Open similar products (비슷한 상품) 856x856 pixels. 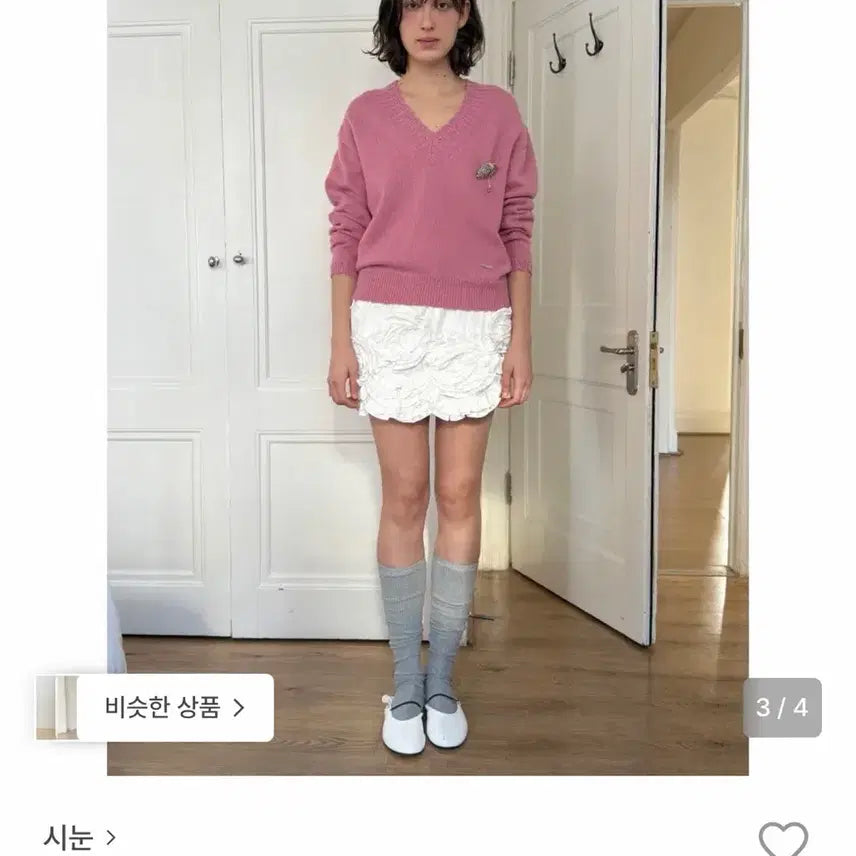(174, 708)
